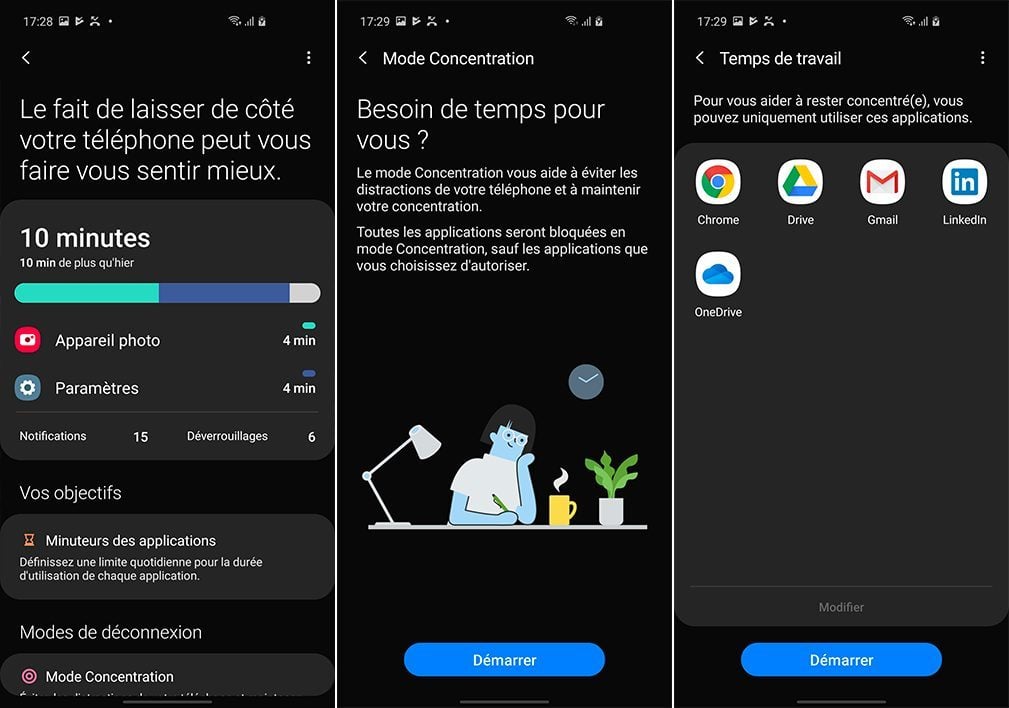Viewport: 1009px width, 708px height.
Task: Go back from the Temps de travail screen
Action: click(x=700, y=58)
